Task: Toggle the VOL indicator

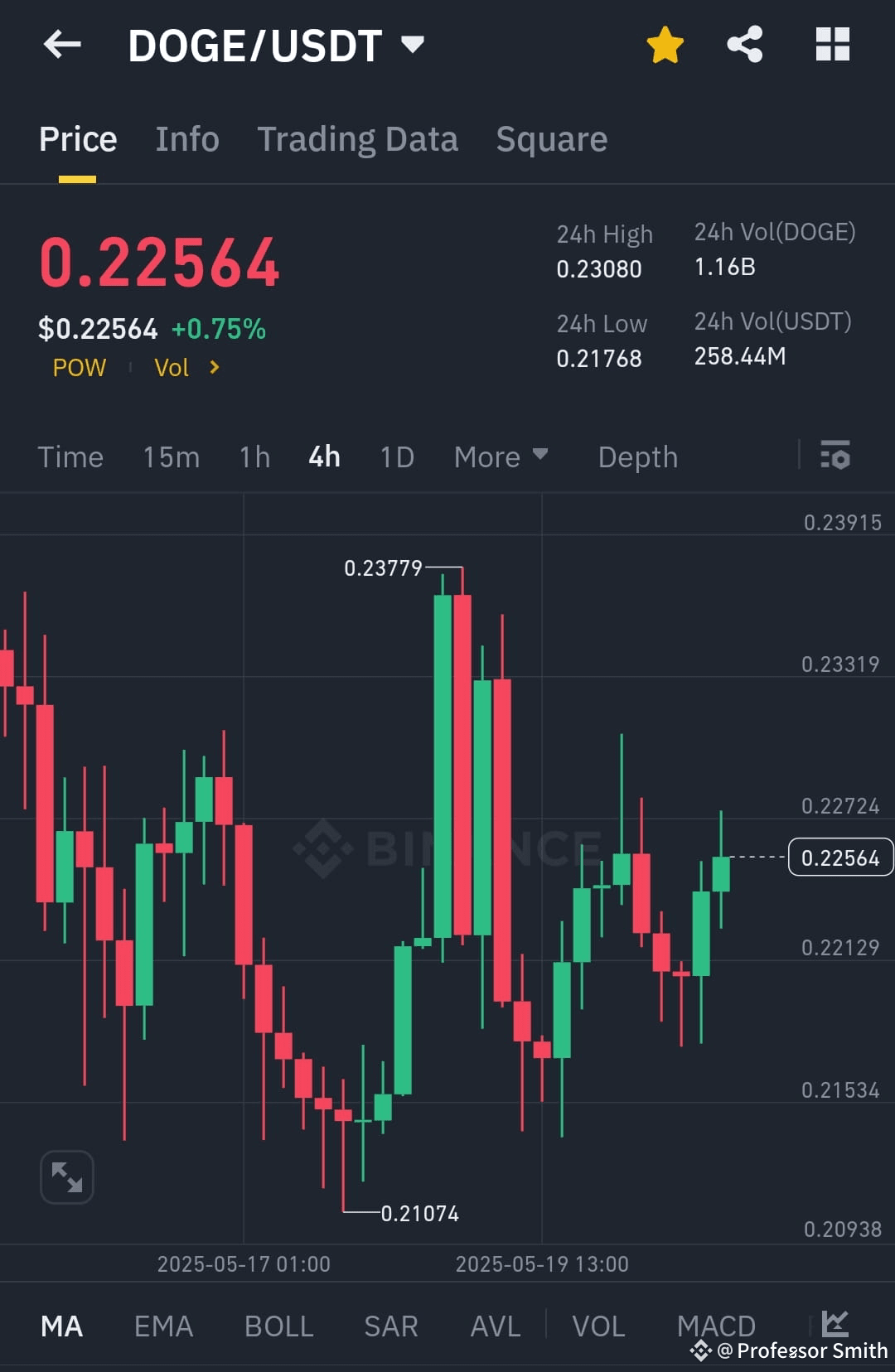Action: (x=598, y=1326)
